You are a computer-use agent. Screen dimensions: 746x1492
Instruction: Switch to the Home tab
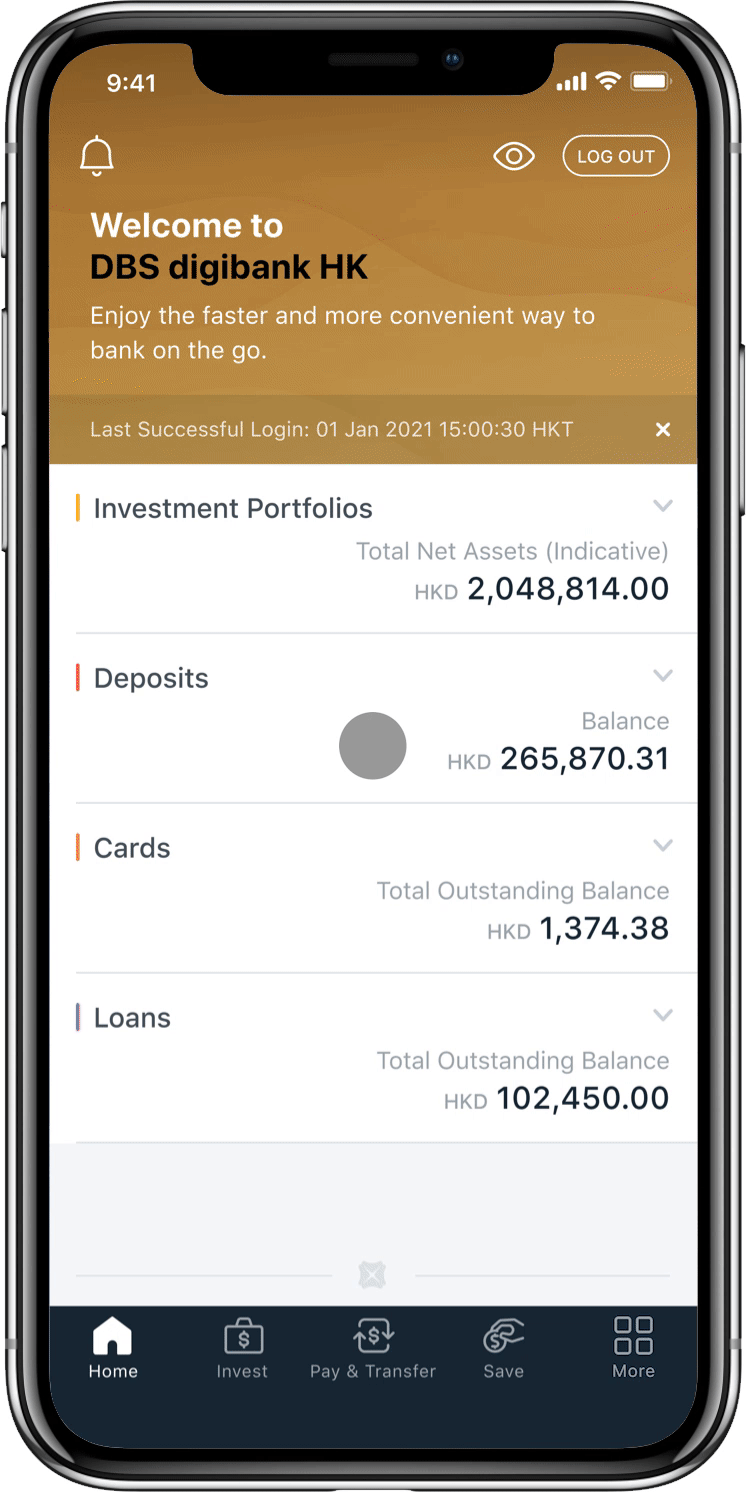(x=112, y=1348)
